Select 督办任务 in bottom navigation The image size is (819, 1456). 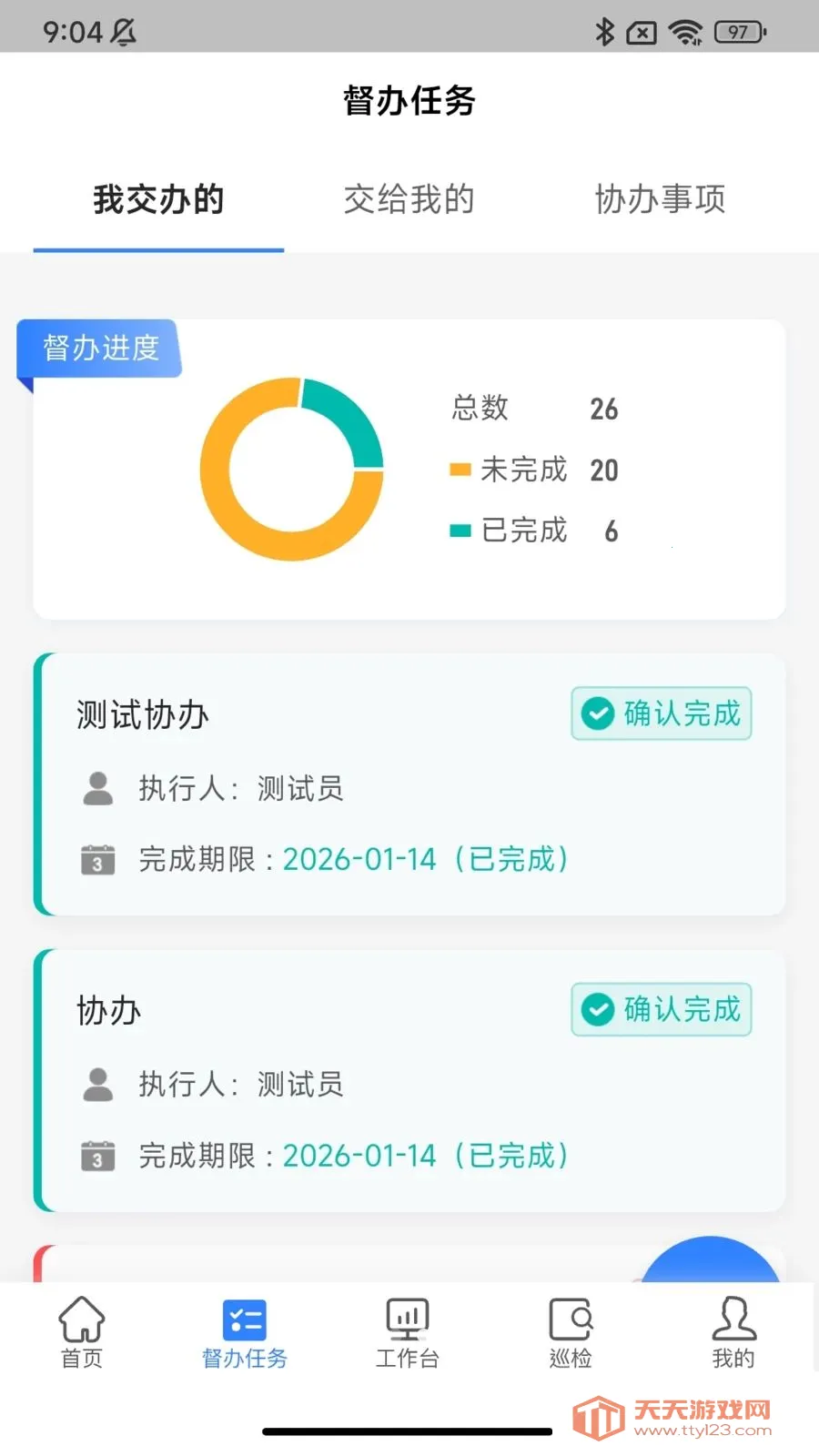245,1332
